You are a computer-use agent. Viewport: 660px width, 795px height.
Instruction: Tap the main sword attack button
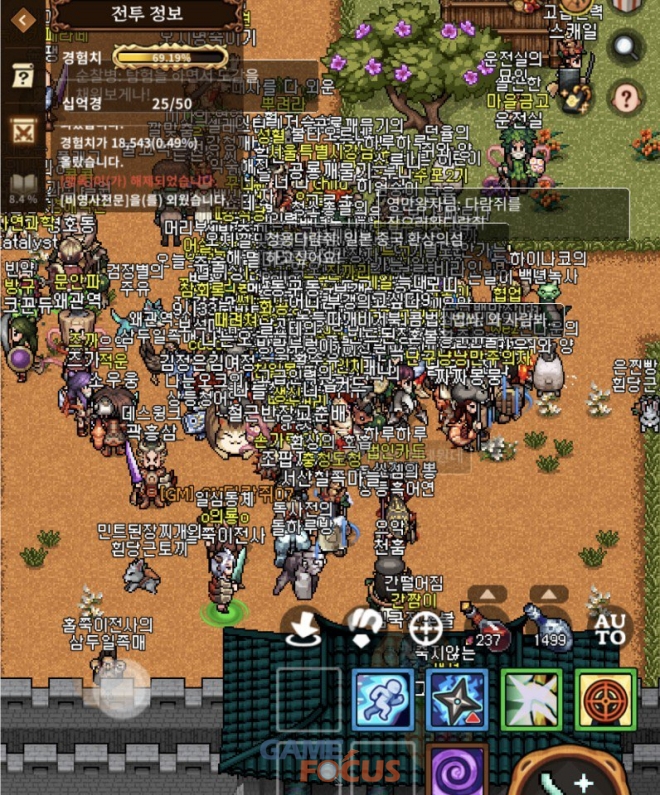coord(580,775)
